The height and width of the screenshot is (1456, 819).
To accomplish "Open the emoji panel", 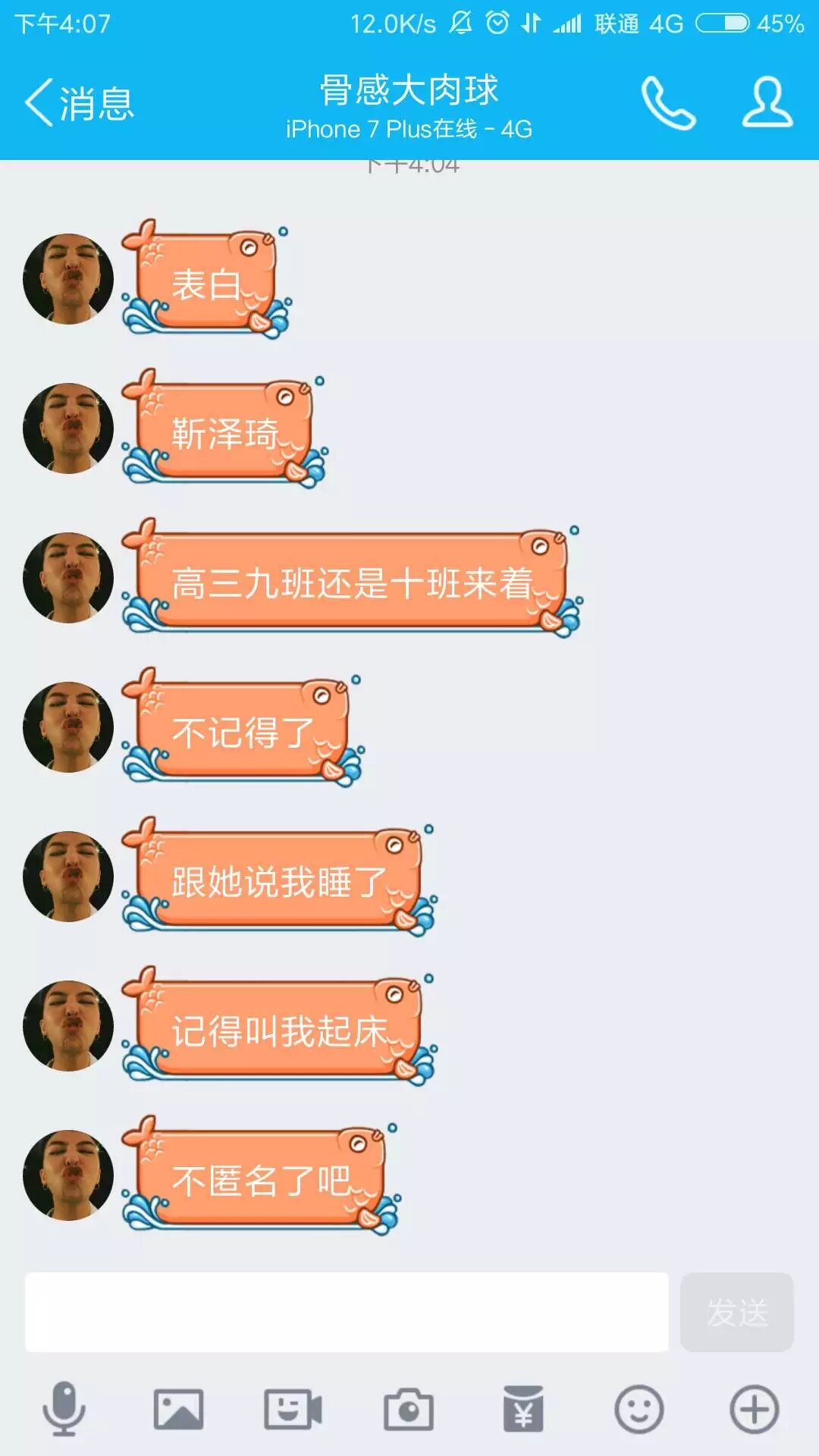I will click(639, 1409).
